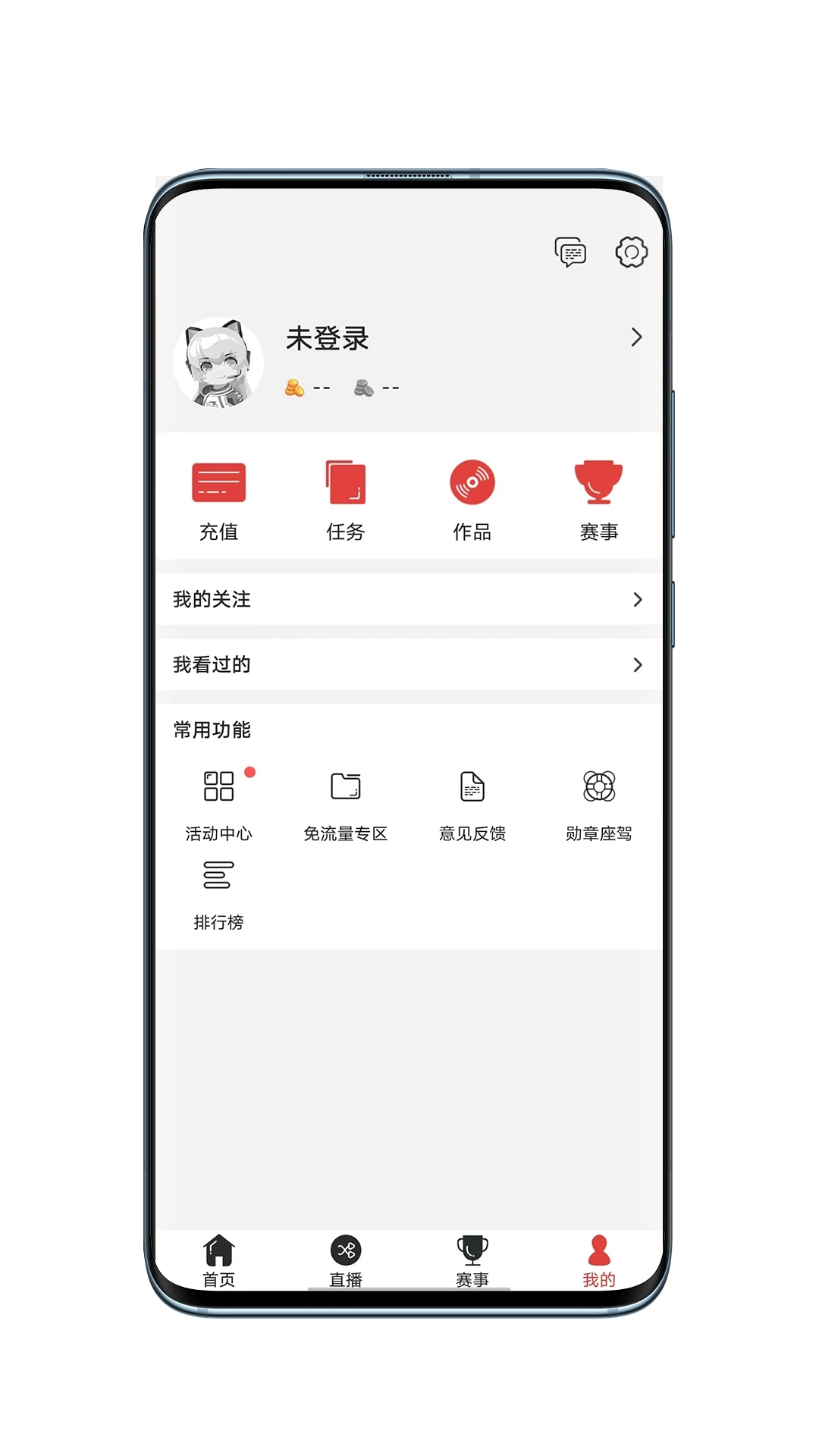Image resolution: width=819 pixels, height=1456 pixels.
Task: Open 我的关注 row
Action: tap(408, 599)
